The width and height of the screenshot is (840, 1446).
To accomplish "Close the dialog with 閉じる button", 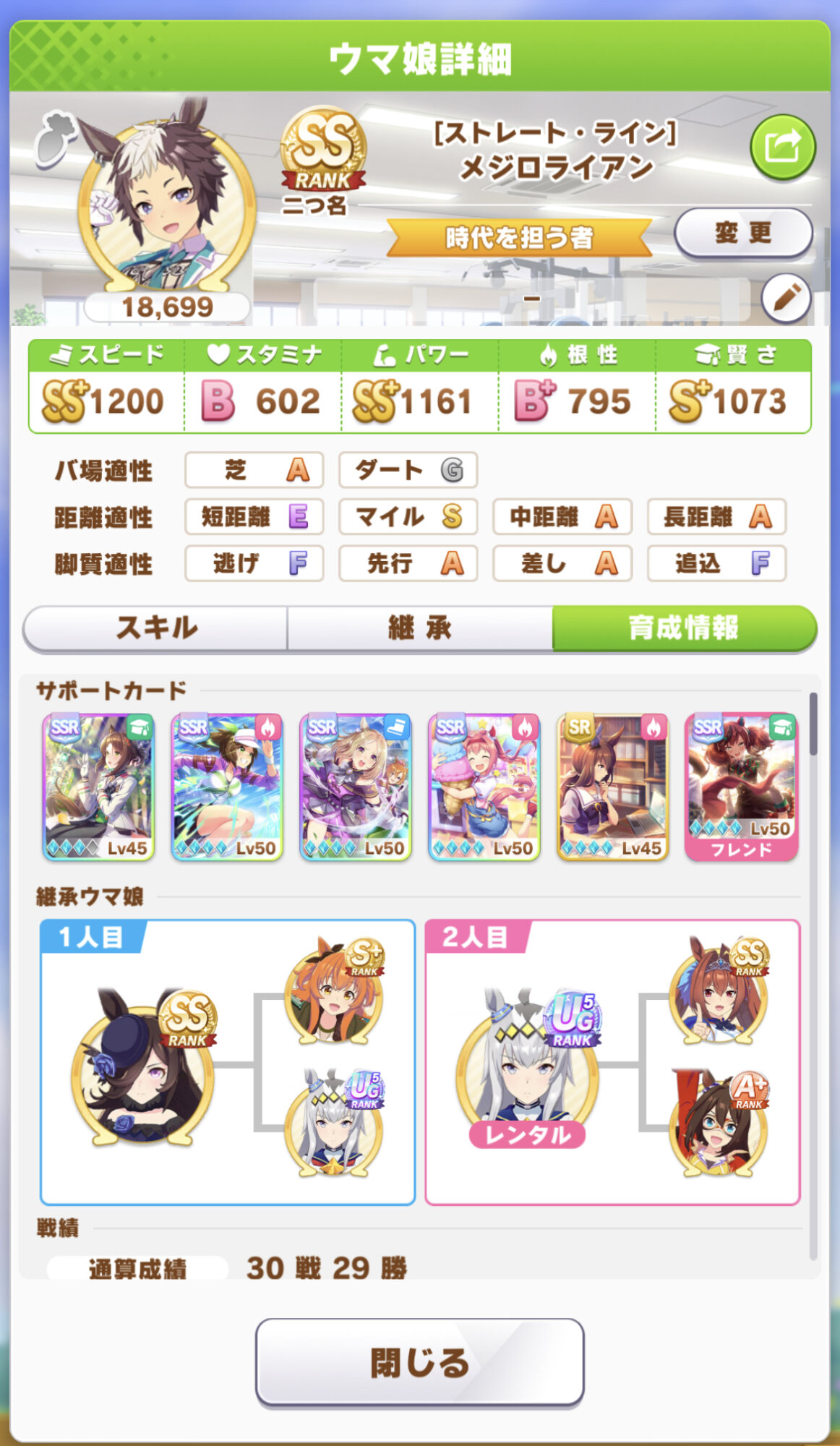I will coord(419,1362).
